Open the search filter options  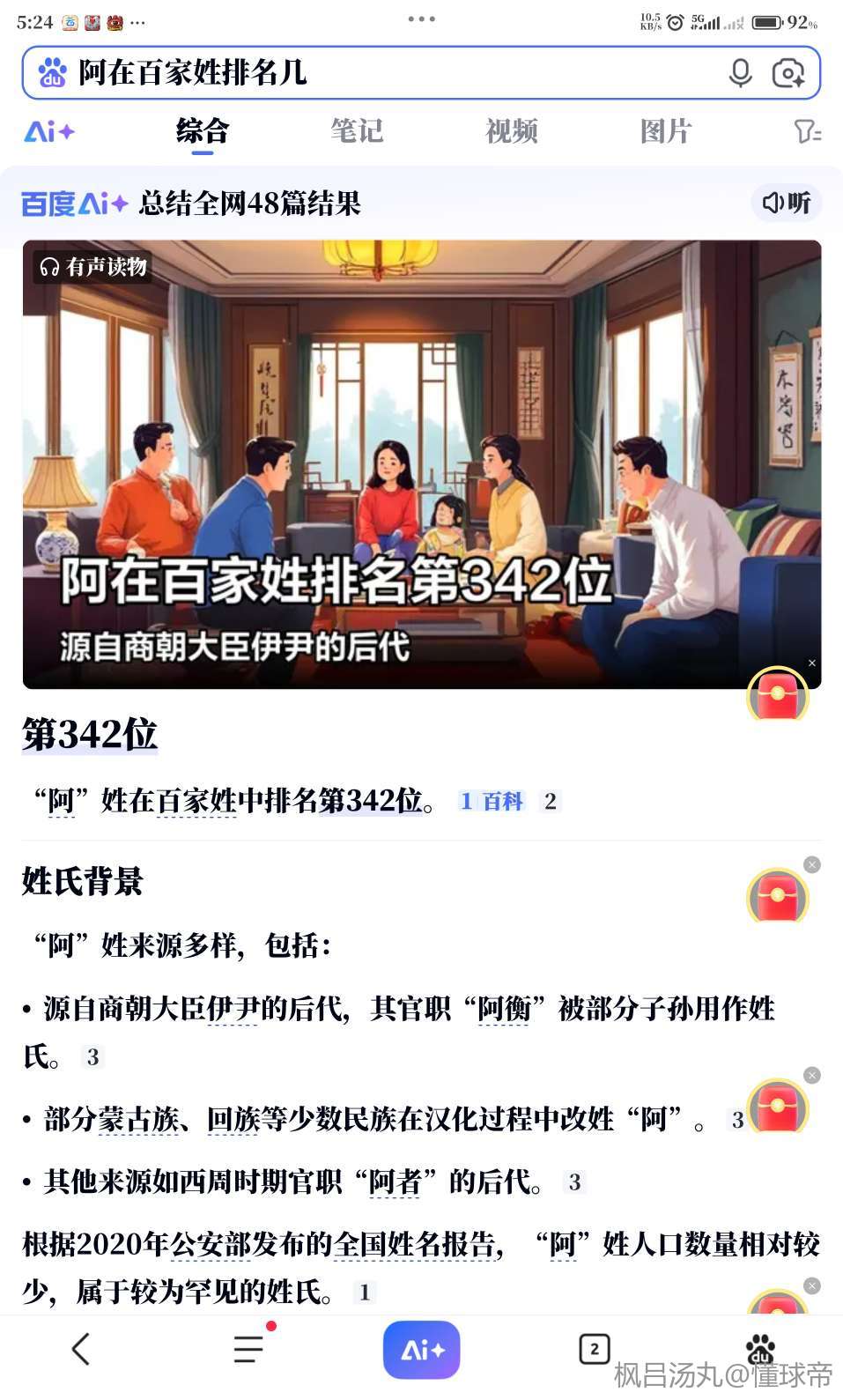807,132
